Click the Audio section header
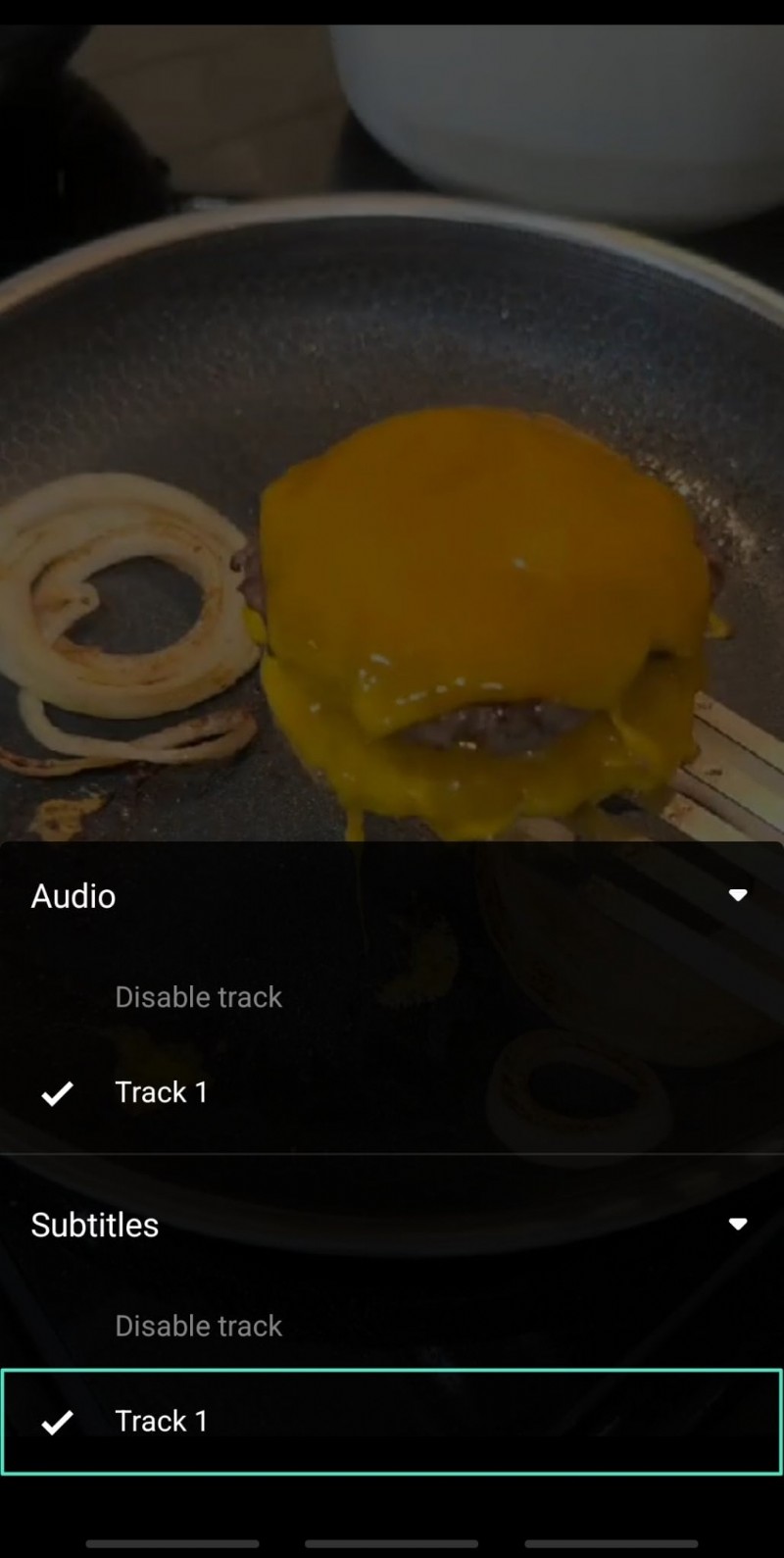The height and width of the screenshot is (1558, 784). pyautogui.click(x=73, y=894)
